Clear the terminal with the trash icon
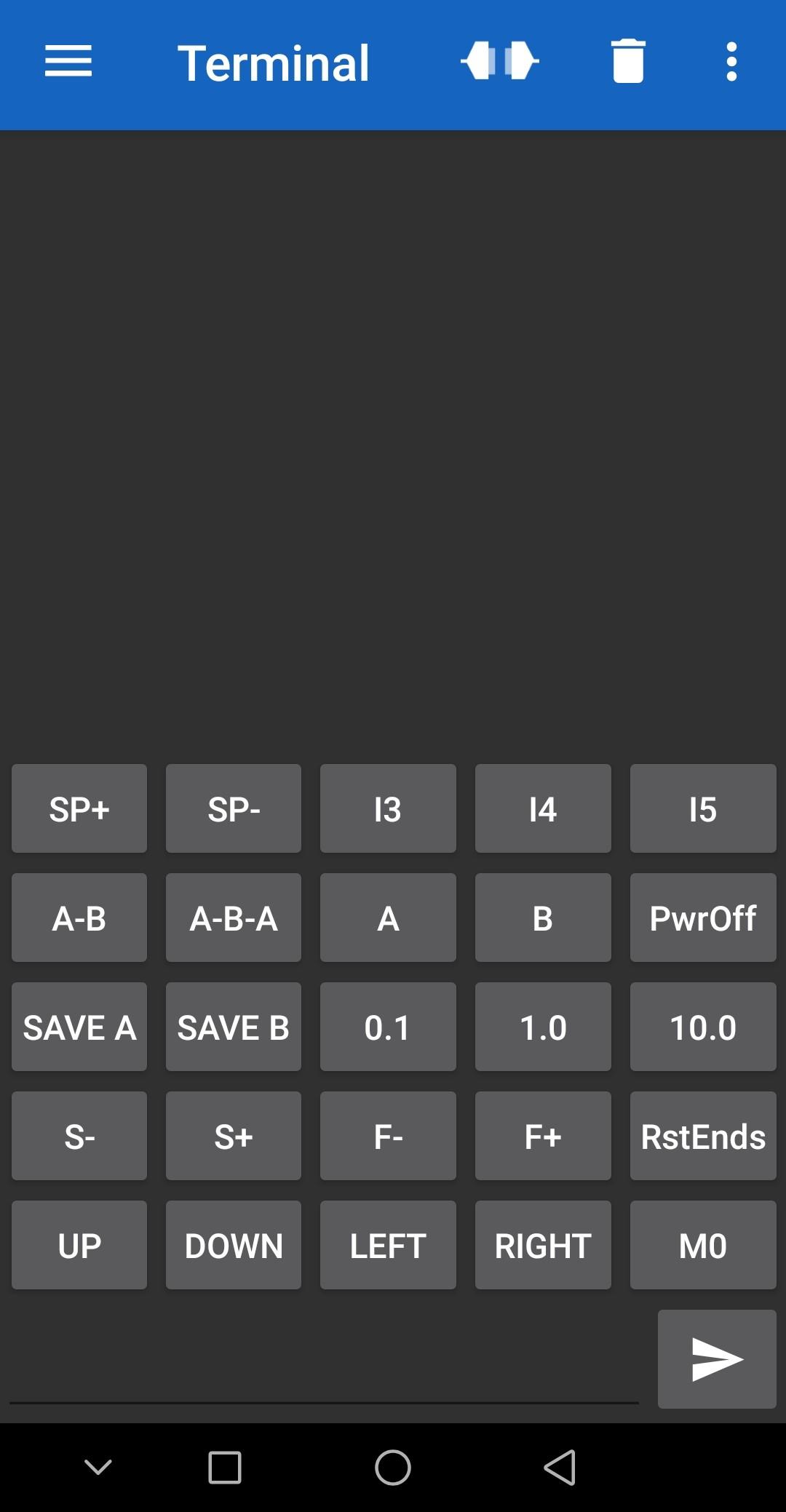This screenshot has height=1512, width=786. point(627,61)
